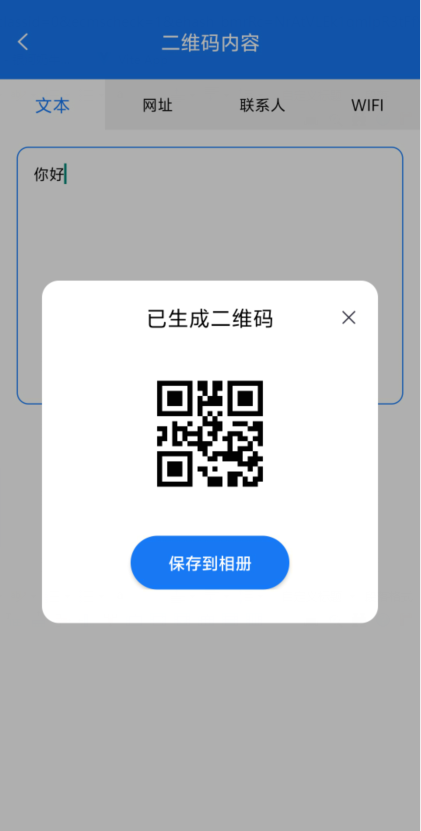Viewport: 421px width, 831px height.
Task: Open the WIFI tab
Action: (367, 105)
